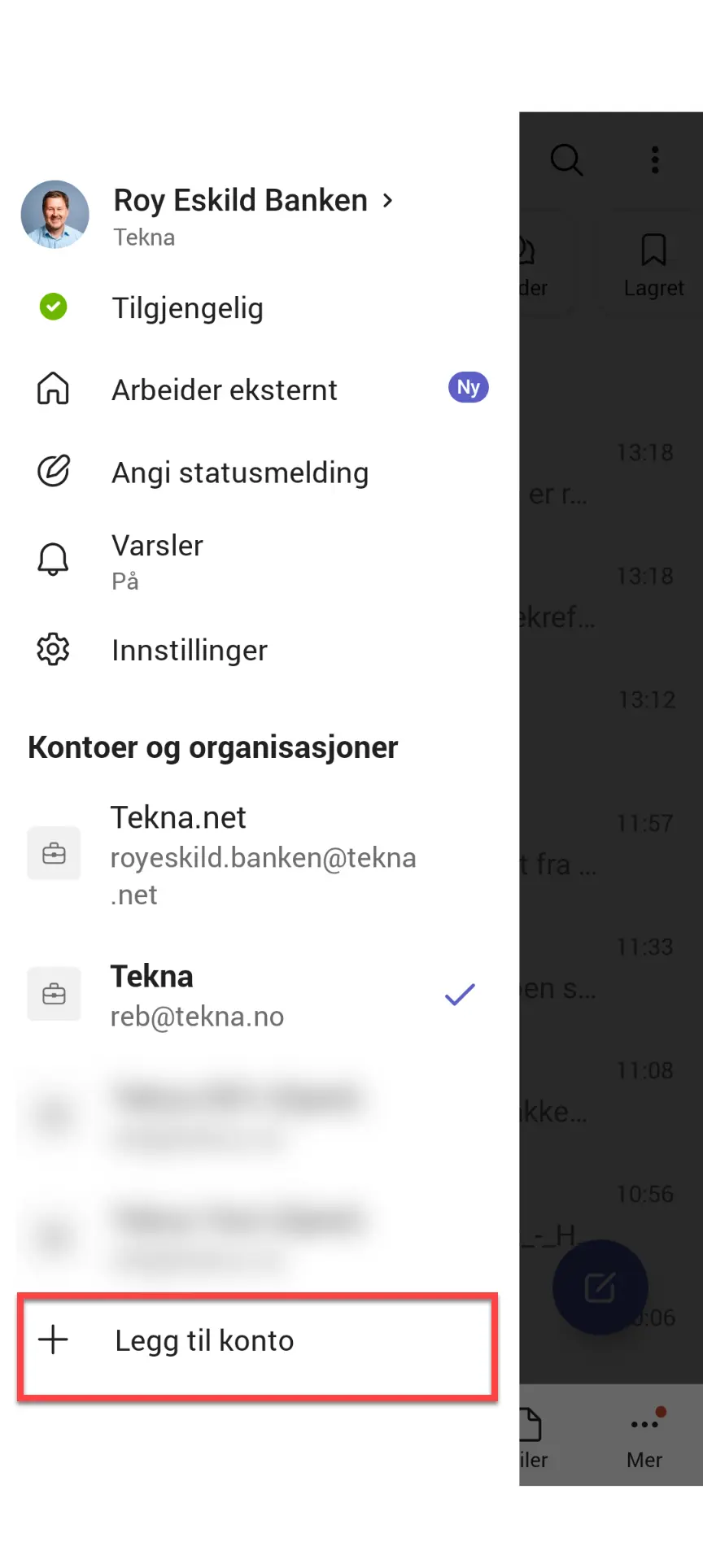Image resolution: width=703 pixels, height=1568 pixels.
Task: Expand Roy Eskild Banken profile via chevron
Action: tap(388, 200)
